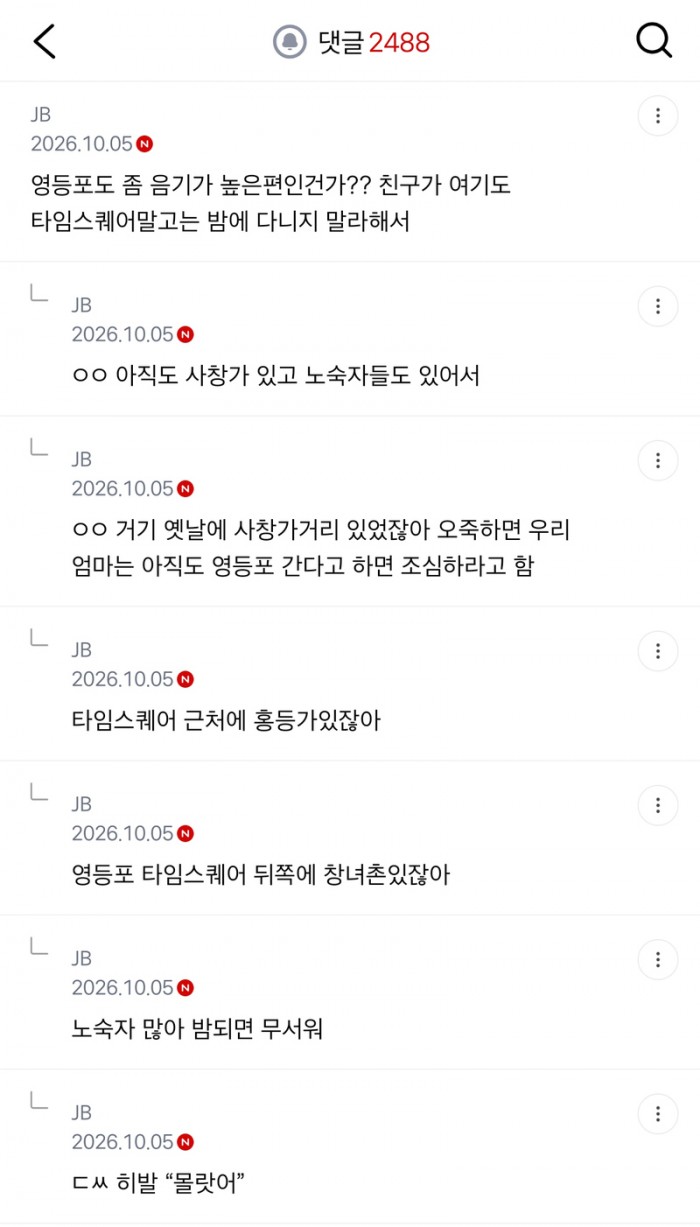Open overflow menu on 노숙자들도 있어서 reply
This screenshot has height=1227, width=700.
point(658,306)
